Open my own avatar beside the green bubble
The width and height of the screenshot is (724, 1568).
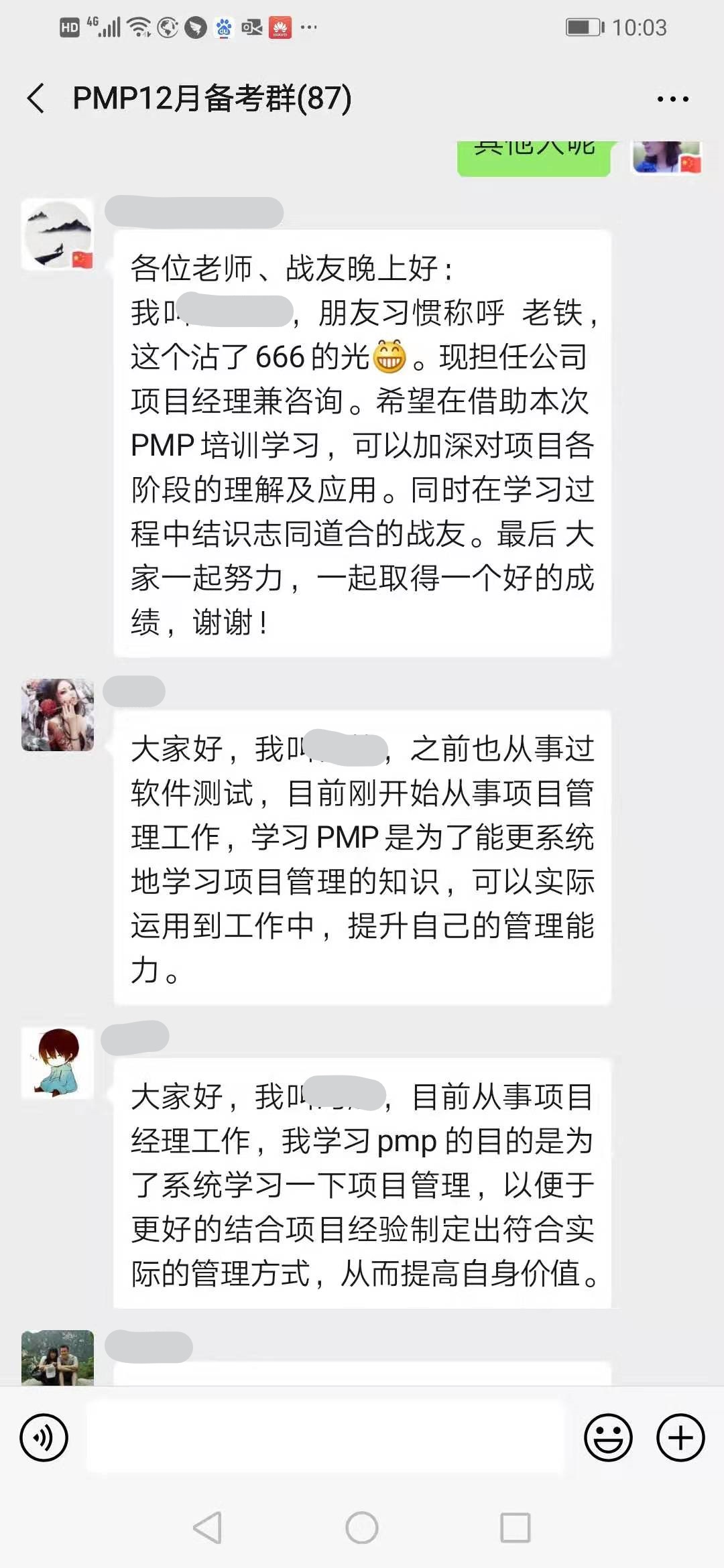point(666,157)
